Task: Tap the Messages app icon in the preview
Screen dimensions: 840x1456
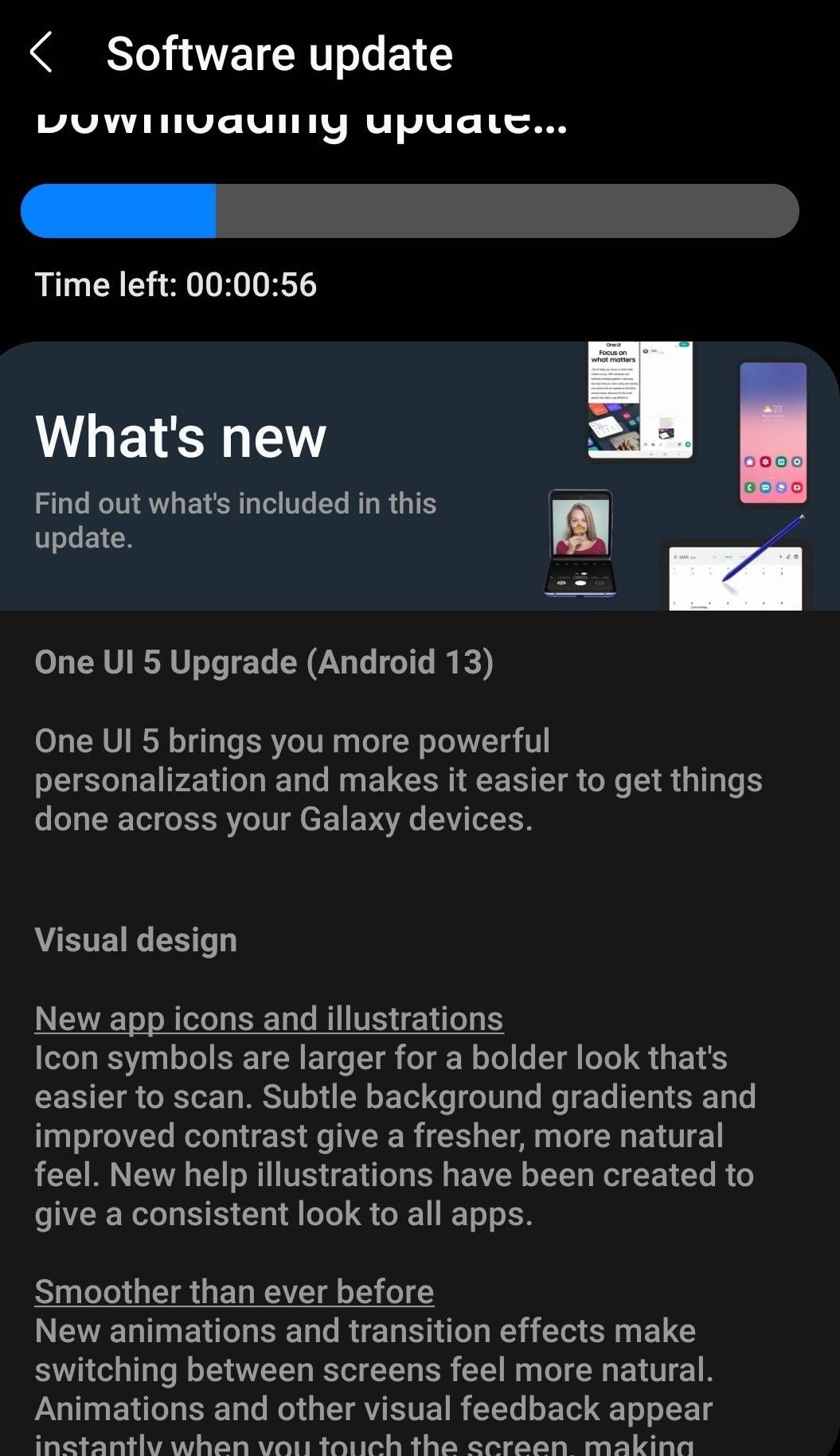Action: pos(766,487)
